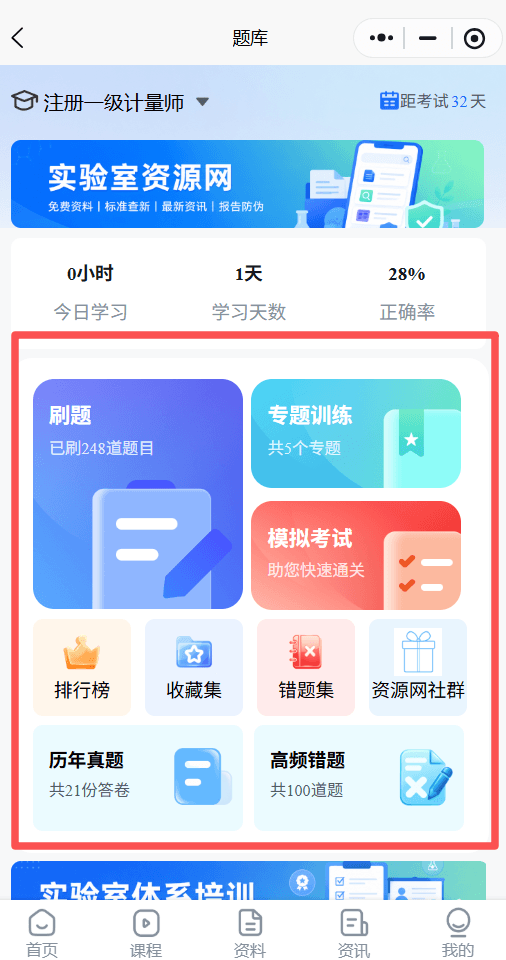Switch to the 资料 tab
Image resolution: width=506 pixels, height=960 pixels.
[250, 932]
